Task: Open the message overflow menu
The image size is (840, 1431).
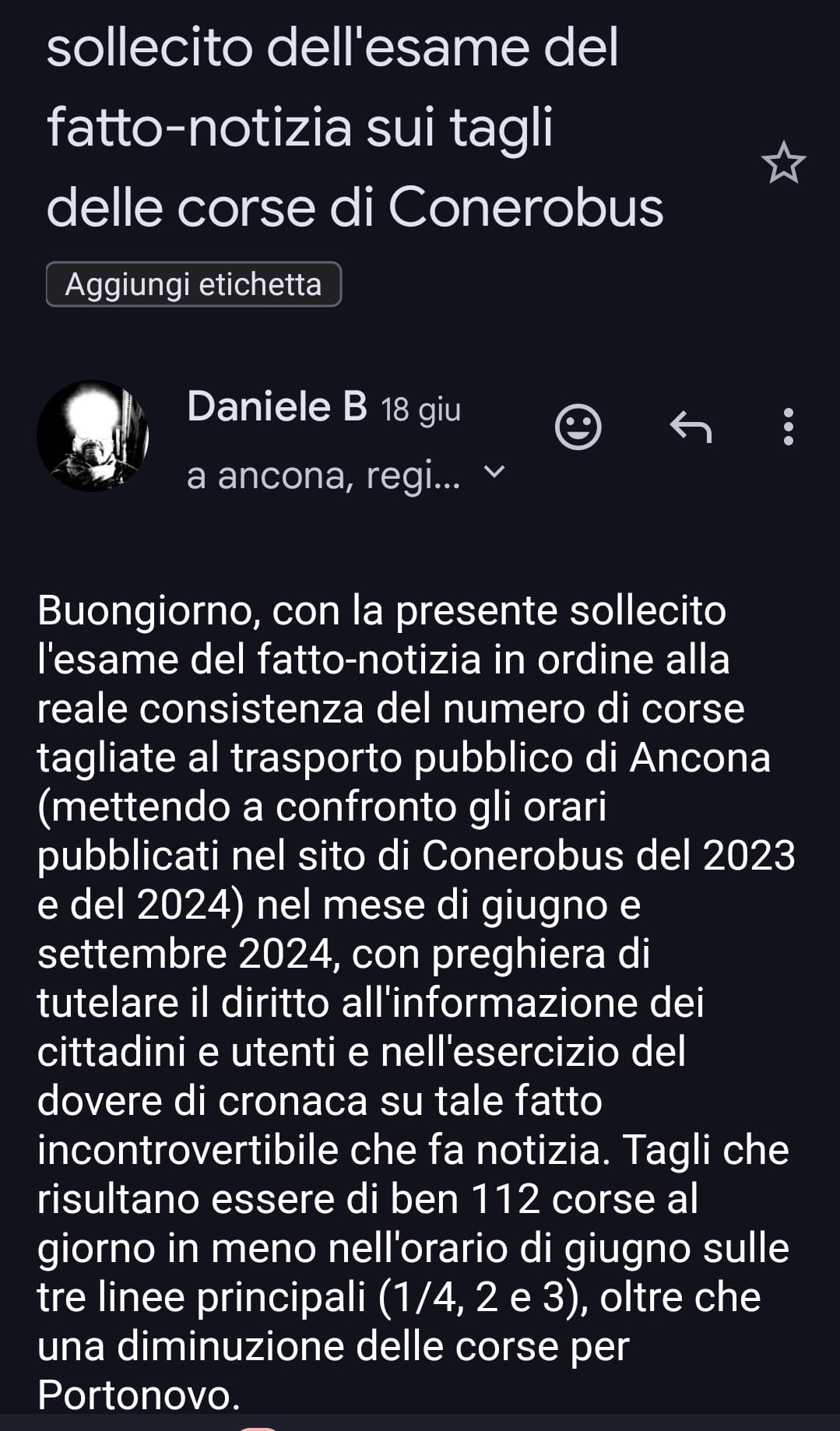Action: (x=788, y=427)
